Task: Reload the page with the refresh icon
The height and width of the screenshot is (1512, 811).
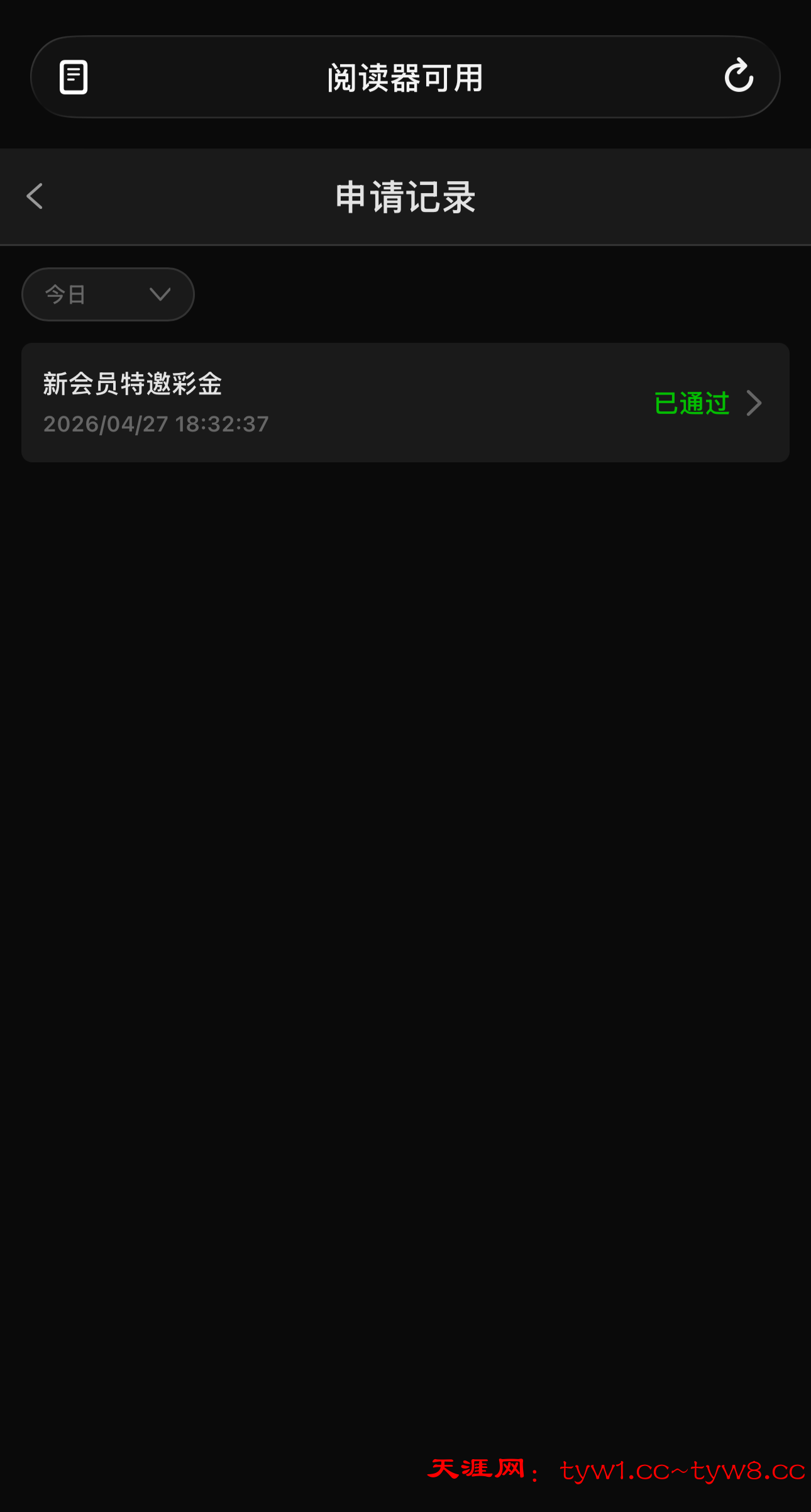Action: coord(739,76)
